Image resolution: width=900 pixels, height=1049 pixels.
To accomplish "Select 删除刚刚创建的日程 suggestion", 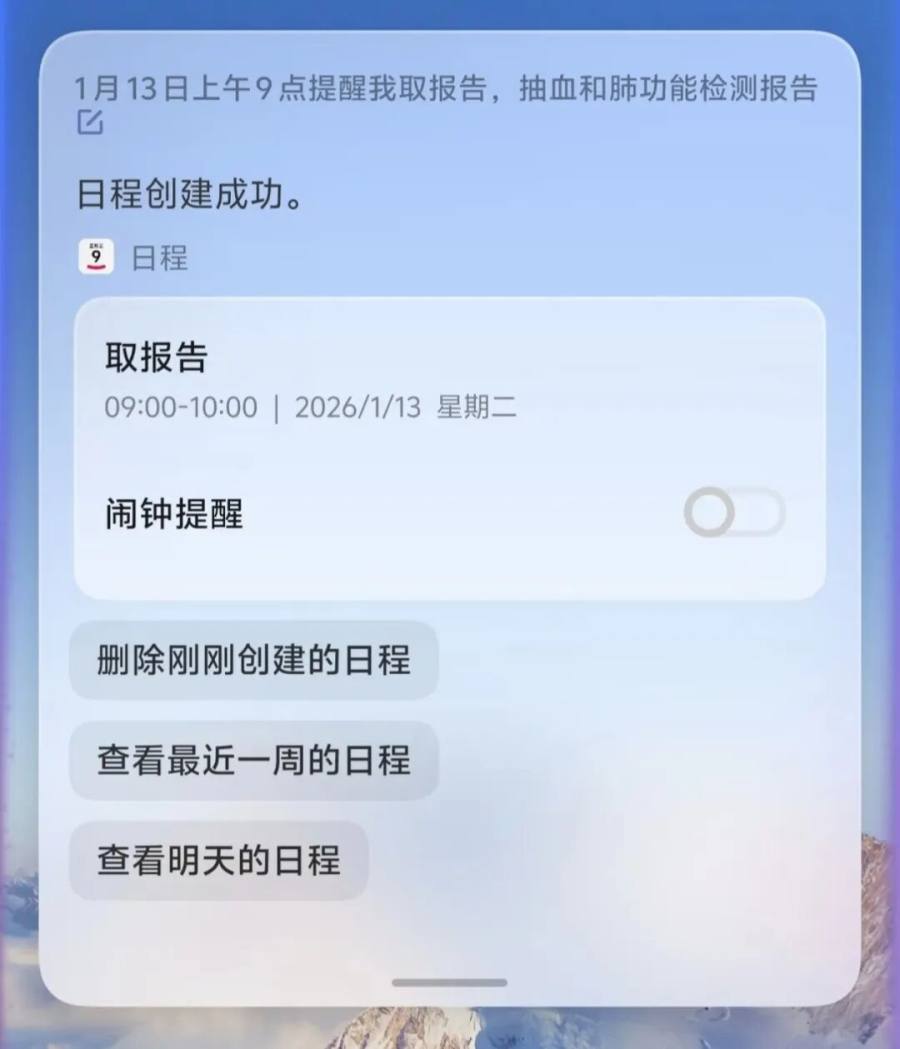I will tap(254, 660).
